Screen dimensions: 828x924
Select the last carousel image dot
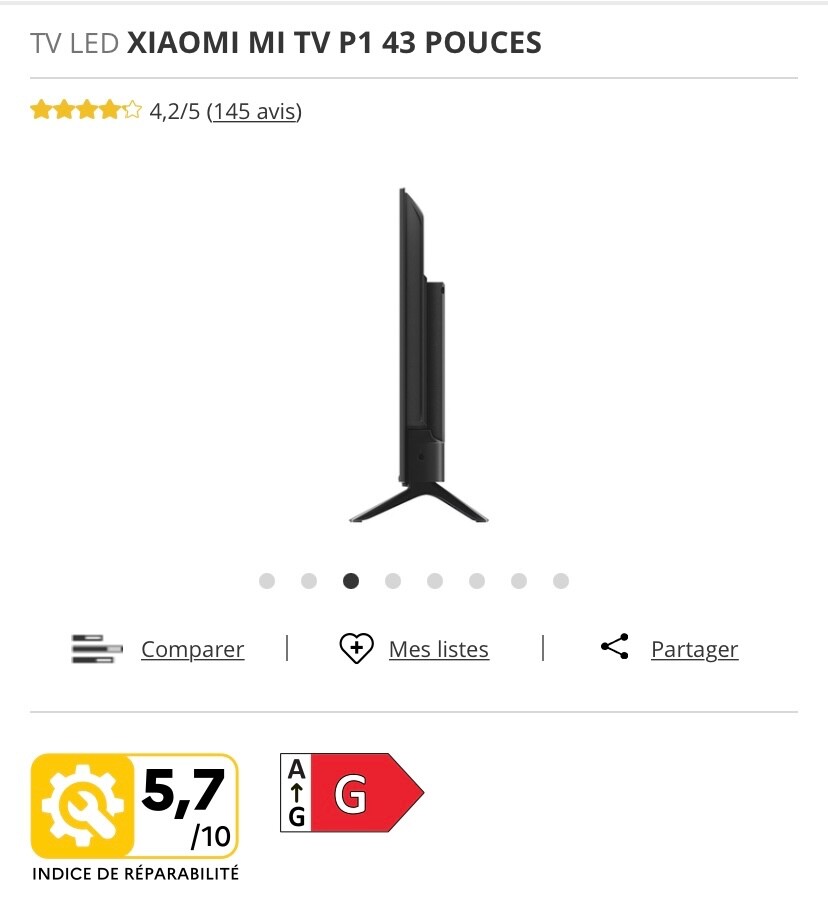pos(561,581)
